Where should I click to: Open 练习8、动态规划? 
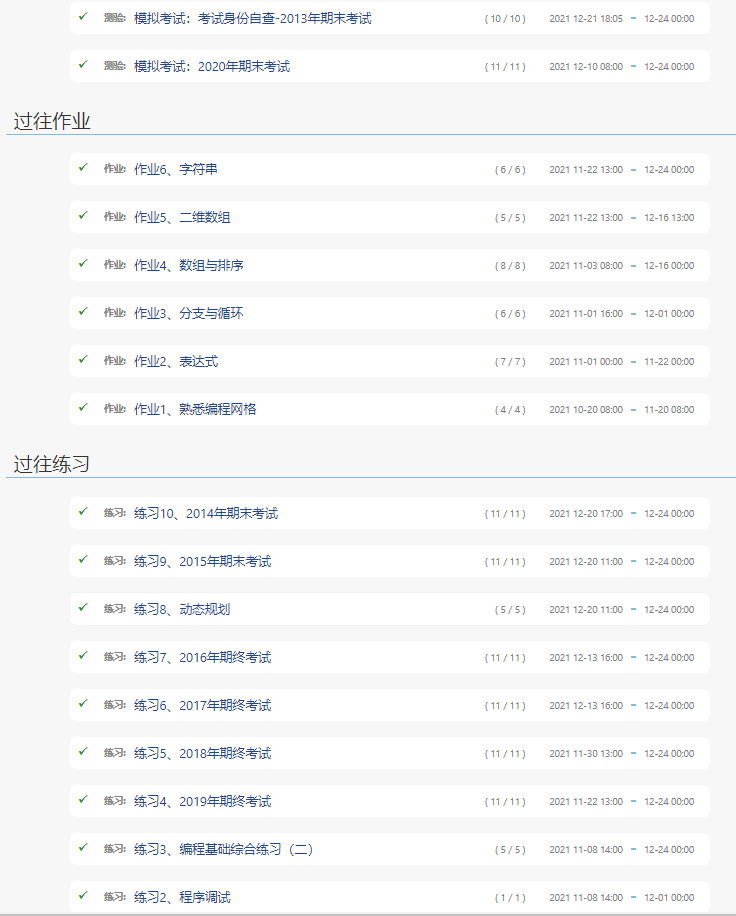tap(182, 609)
